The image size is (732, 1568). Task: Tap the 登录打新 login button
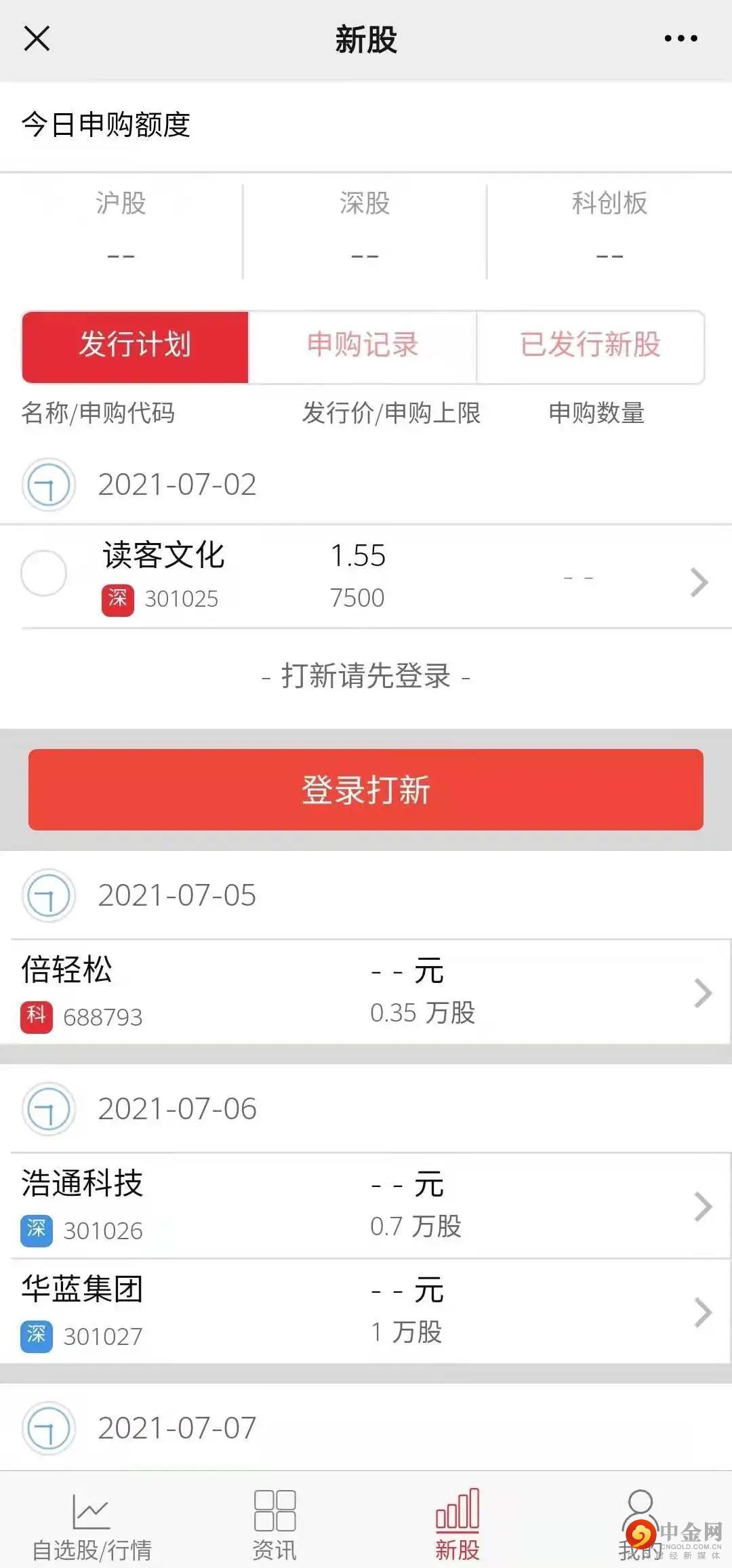coord(366,790)
